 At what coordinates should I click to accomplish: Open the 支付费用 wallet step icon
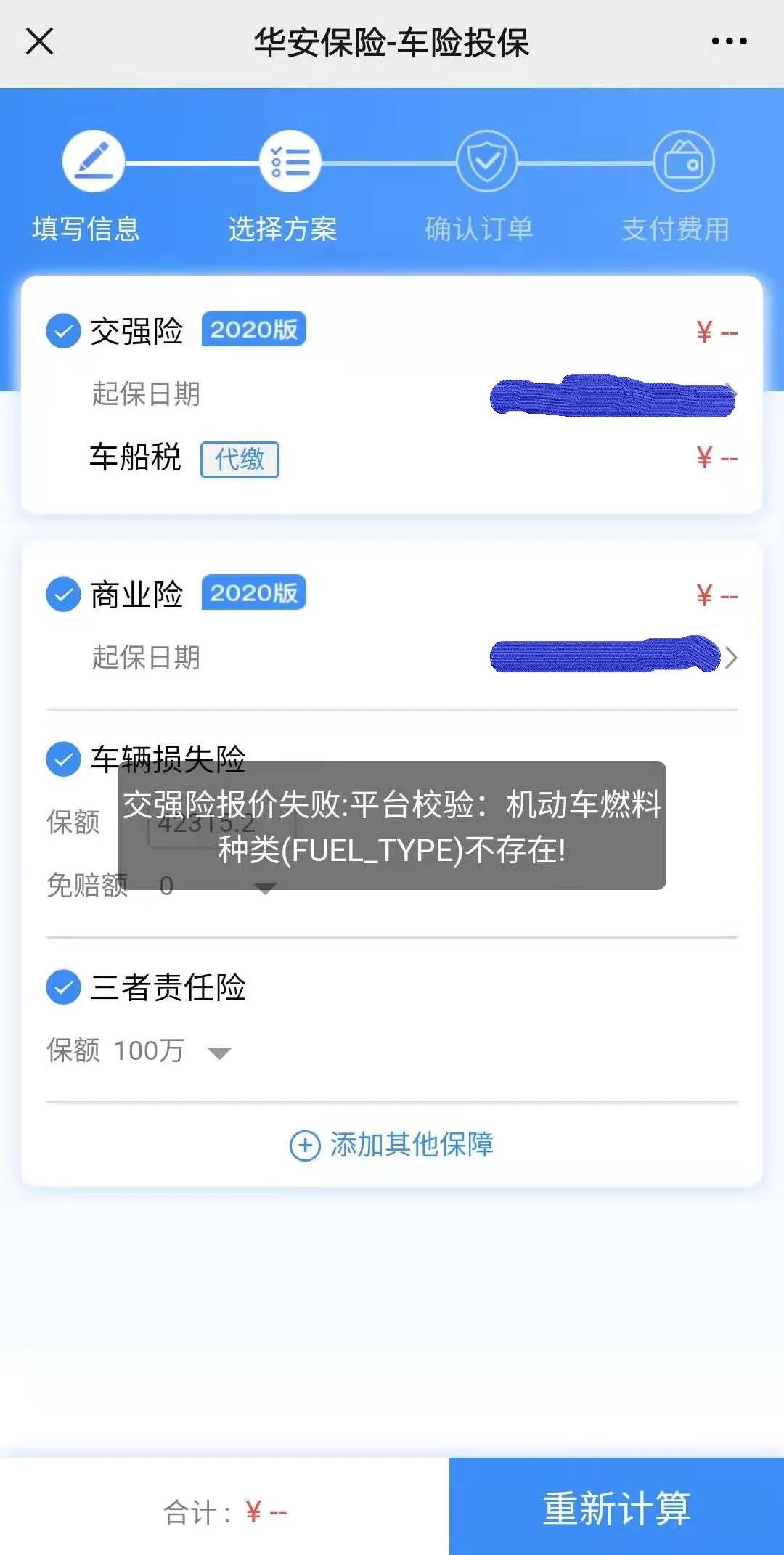click(x=682, y=163)
